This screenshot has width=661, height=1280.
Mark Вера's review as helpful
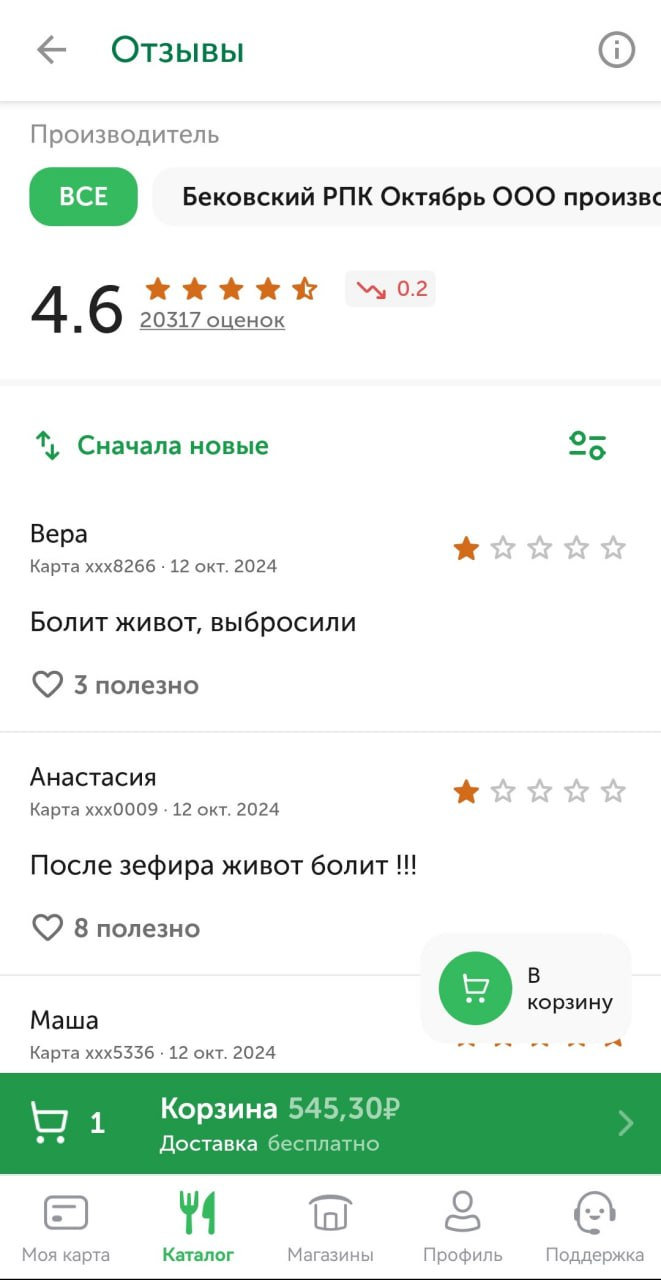tap(114, 685)
